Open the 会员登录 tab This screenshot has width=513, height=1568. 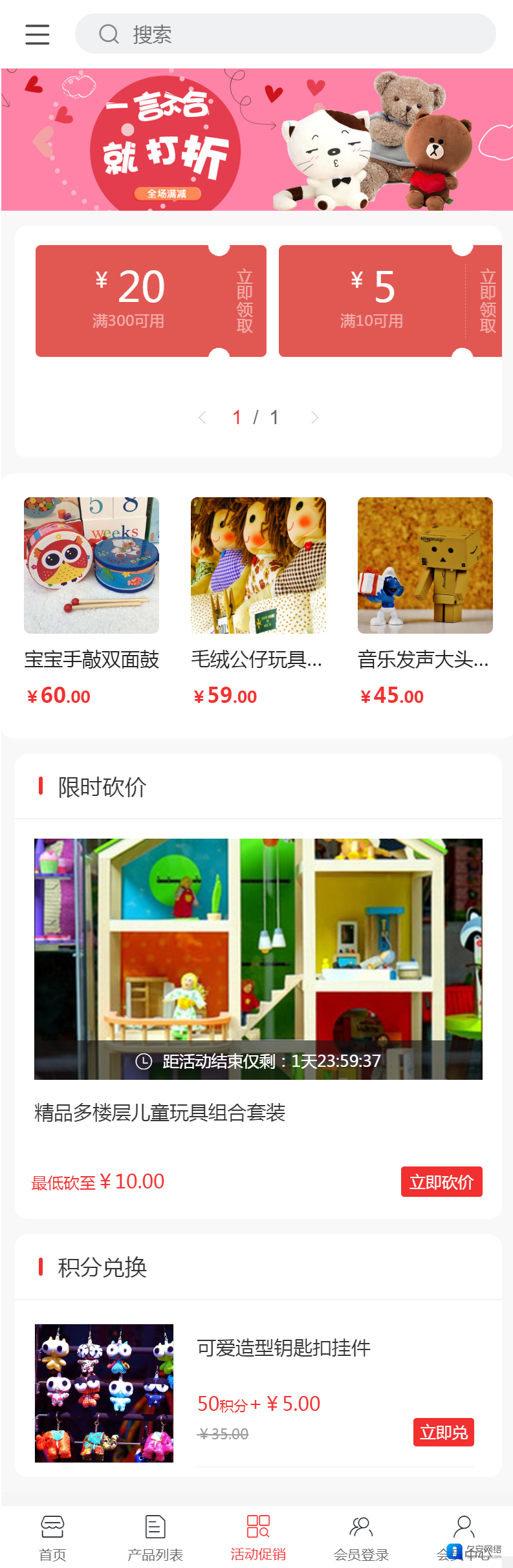[361, 1538]
